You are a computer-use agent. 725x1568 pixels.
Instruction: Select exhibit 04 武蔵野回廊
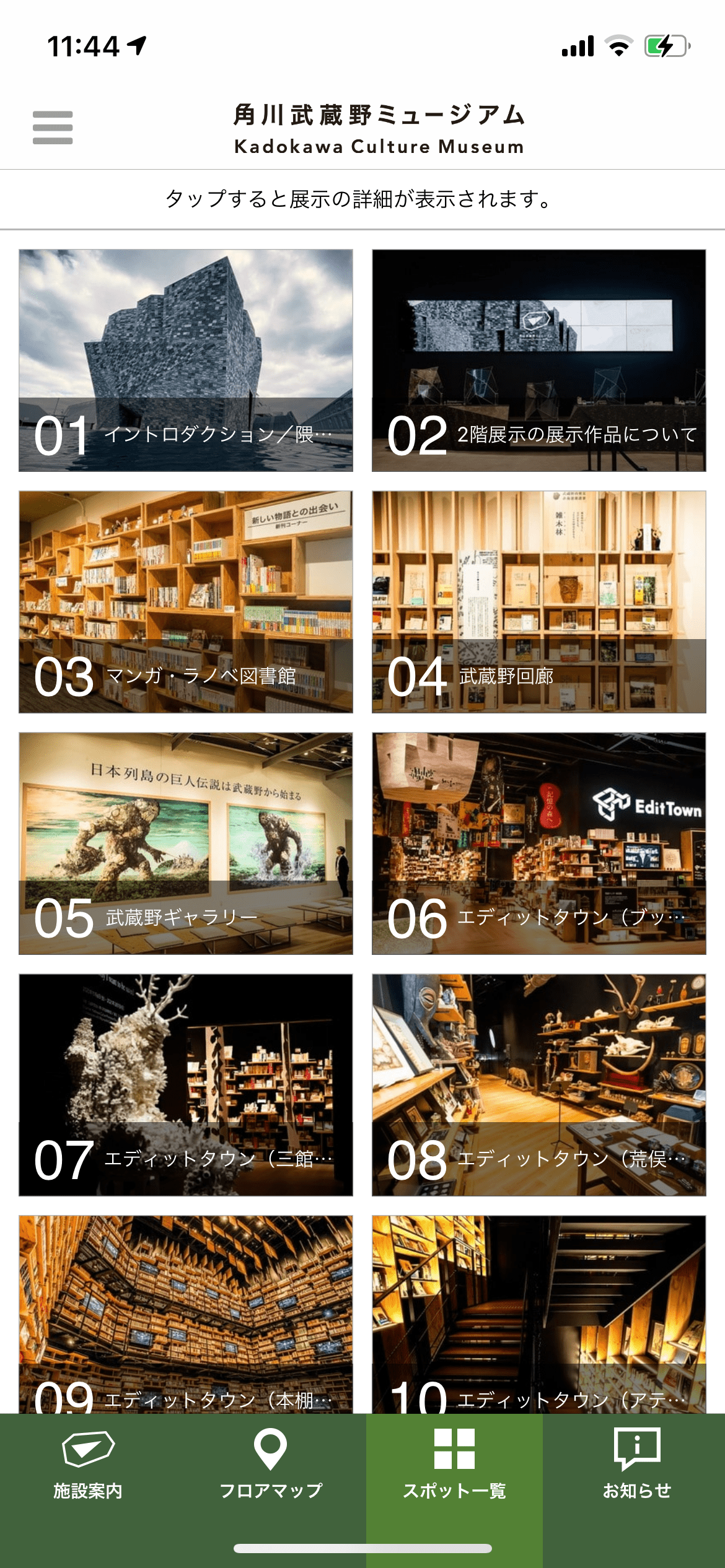point(538,601)
